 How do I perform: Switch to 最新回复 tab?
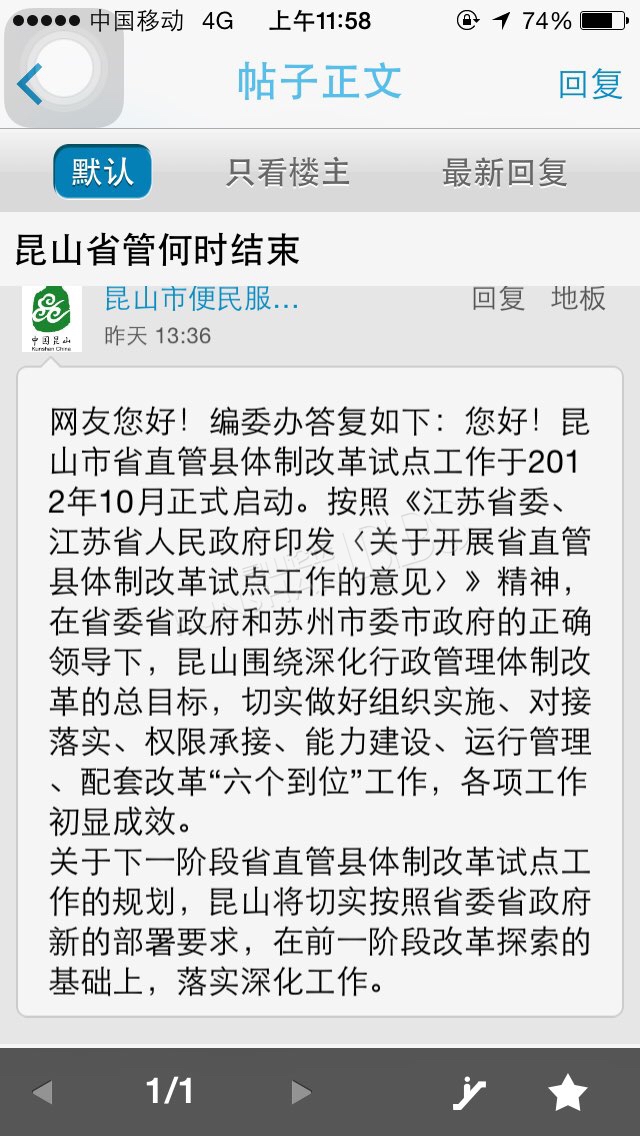tap(504, 172)
